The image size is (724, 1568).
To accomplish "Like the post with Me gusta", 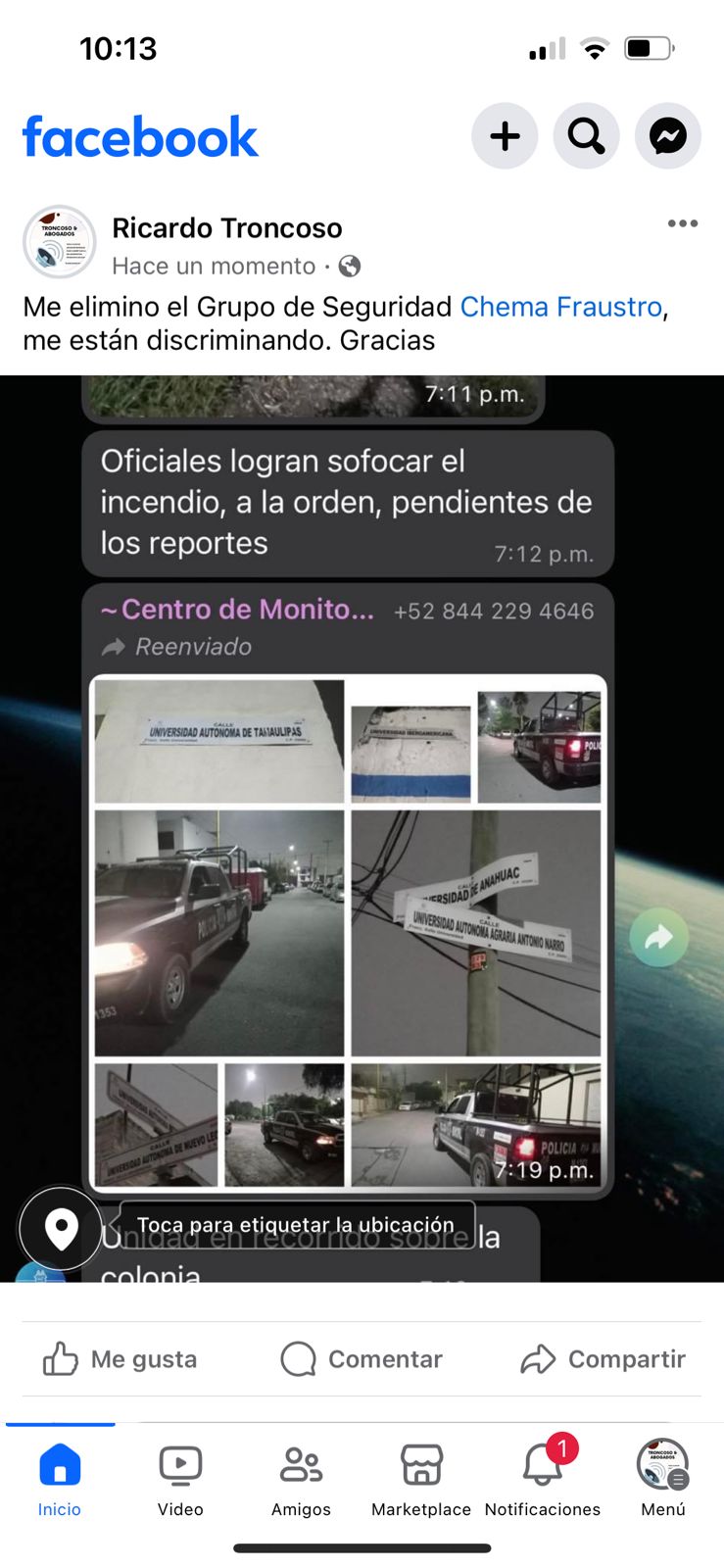I will 120,1359.
